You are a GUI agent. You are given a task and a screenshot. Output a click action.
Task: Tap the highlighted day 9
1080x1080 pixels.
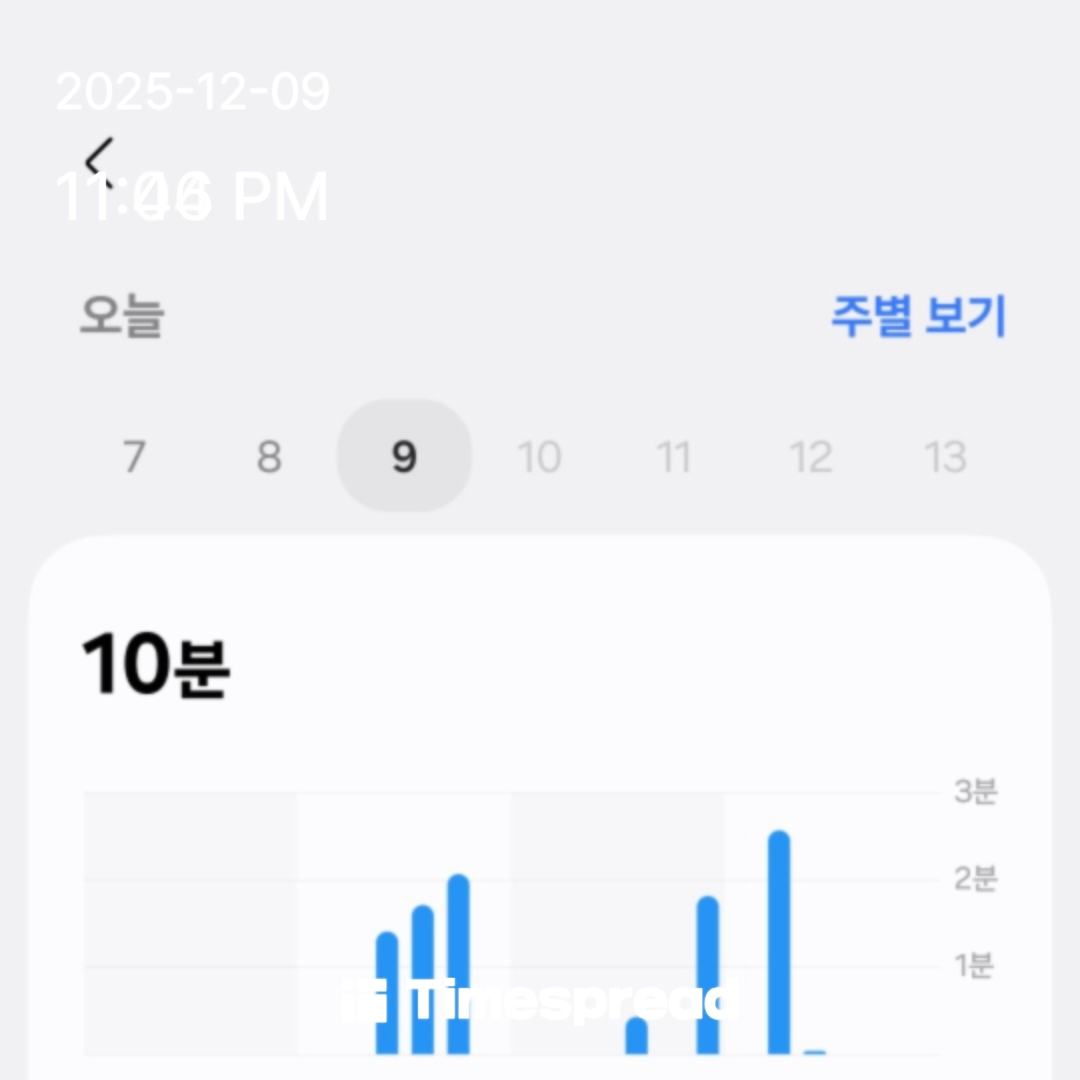tap(404, 457)
